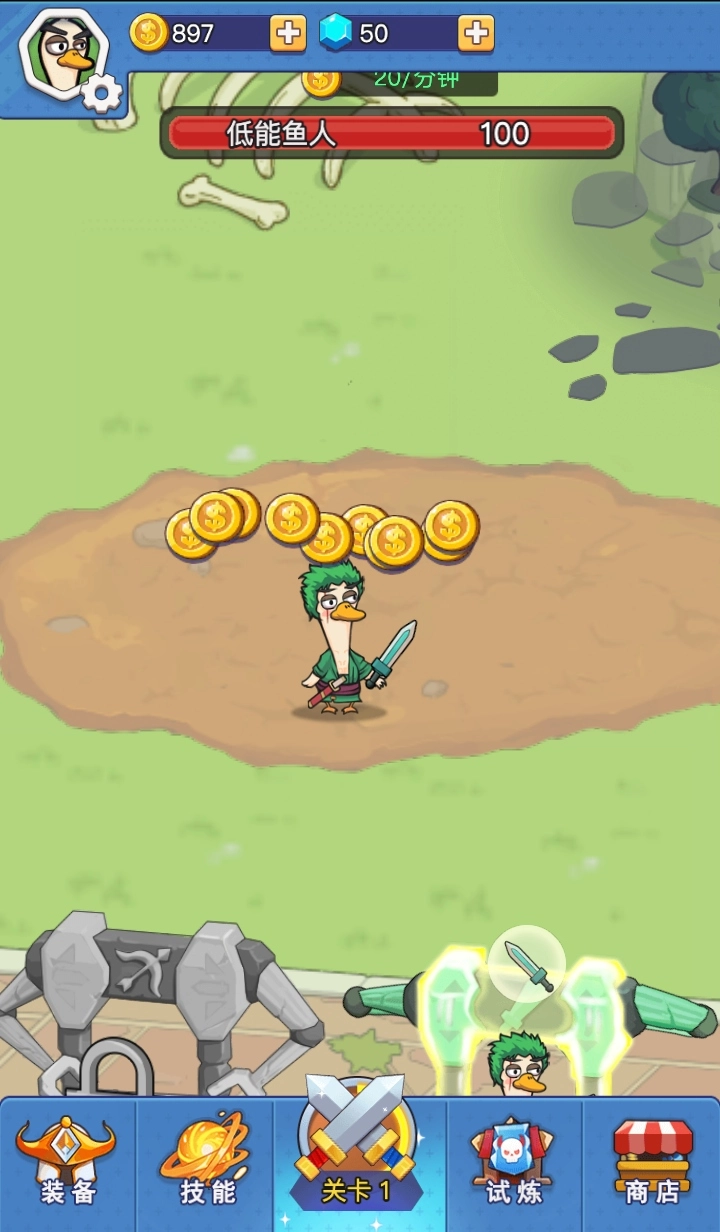720x1232 pixels.
Task: Add more gold coins with plus button
Action: pos(288,33)
